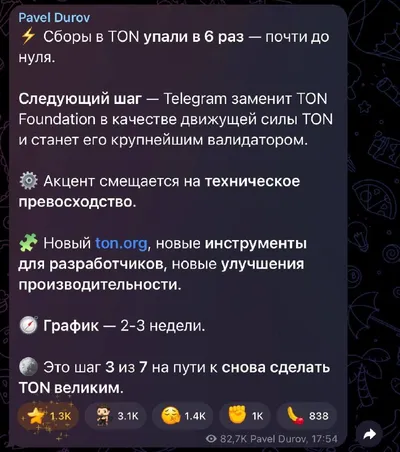Image resolution: width=400 pixels, height=452 pixels.
Task: Add the star reaction with 1.3K
Action: tap(48, 416)
